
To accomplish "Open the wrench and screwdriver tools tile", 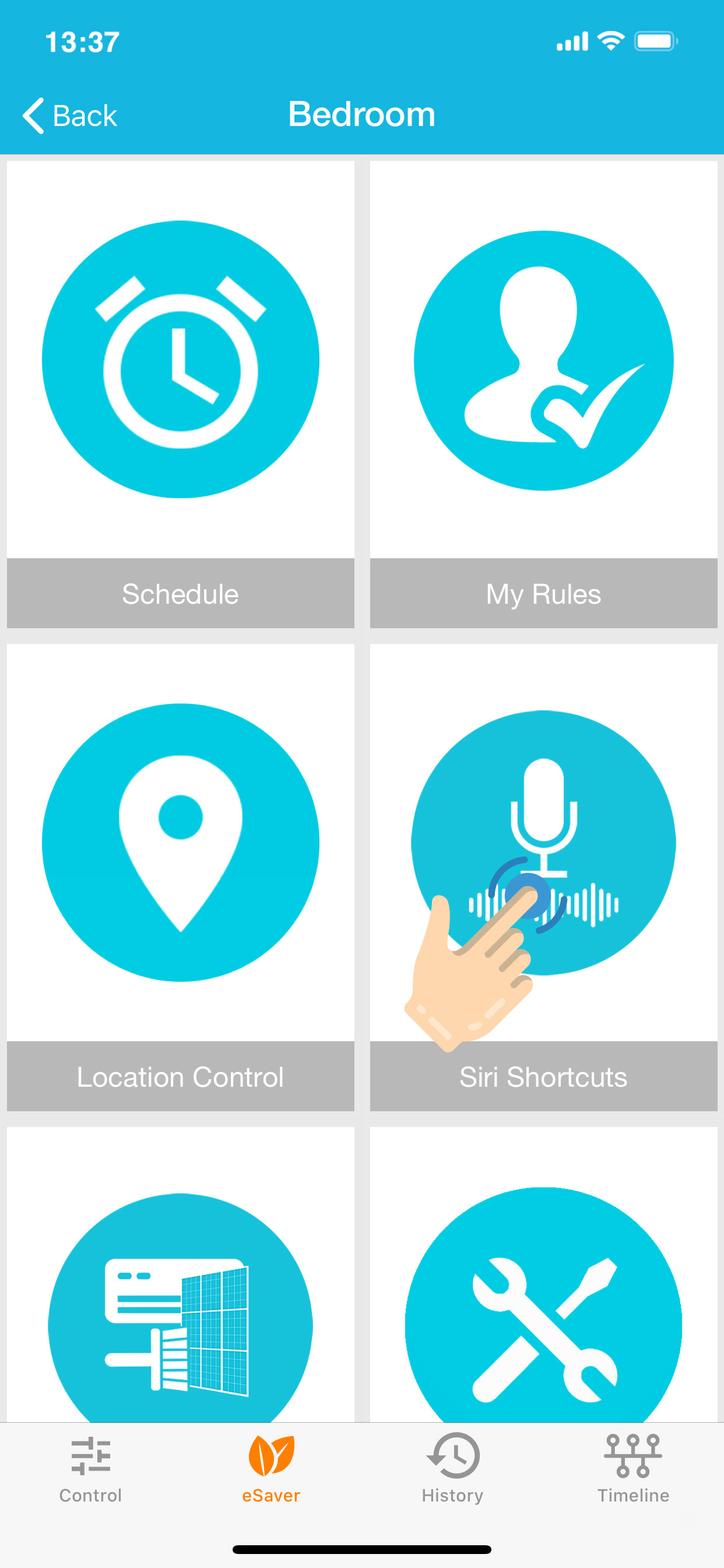I will 543,1308.
